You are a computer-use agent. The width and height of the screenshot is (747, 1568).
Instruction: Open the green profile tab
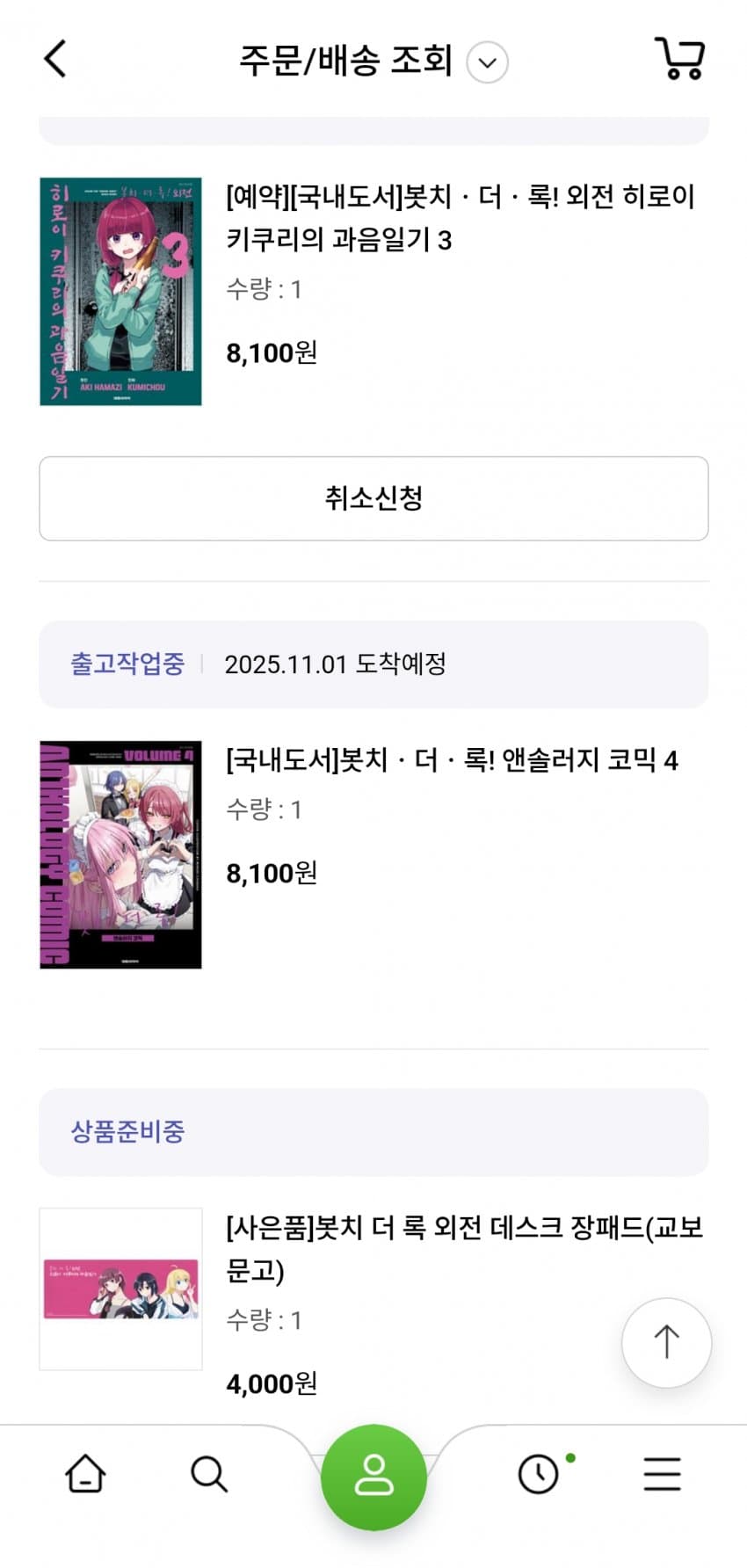[373, 1476]
